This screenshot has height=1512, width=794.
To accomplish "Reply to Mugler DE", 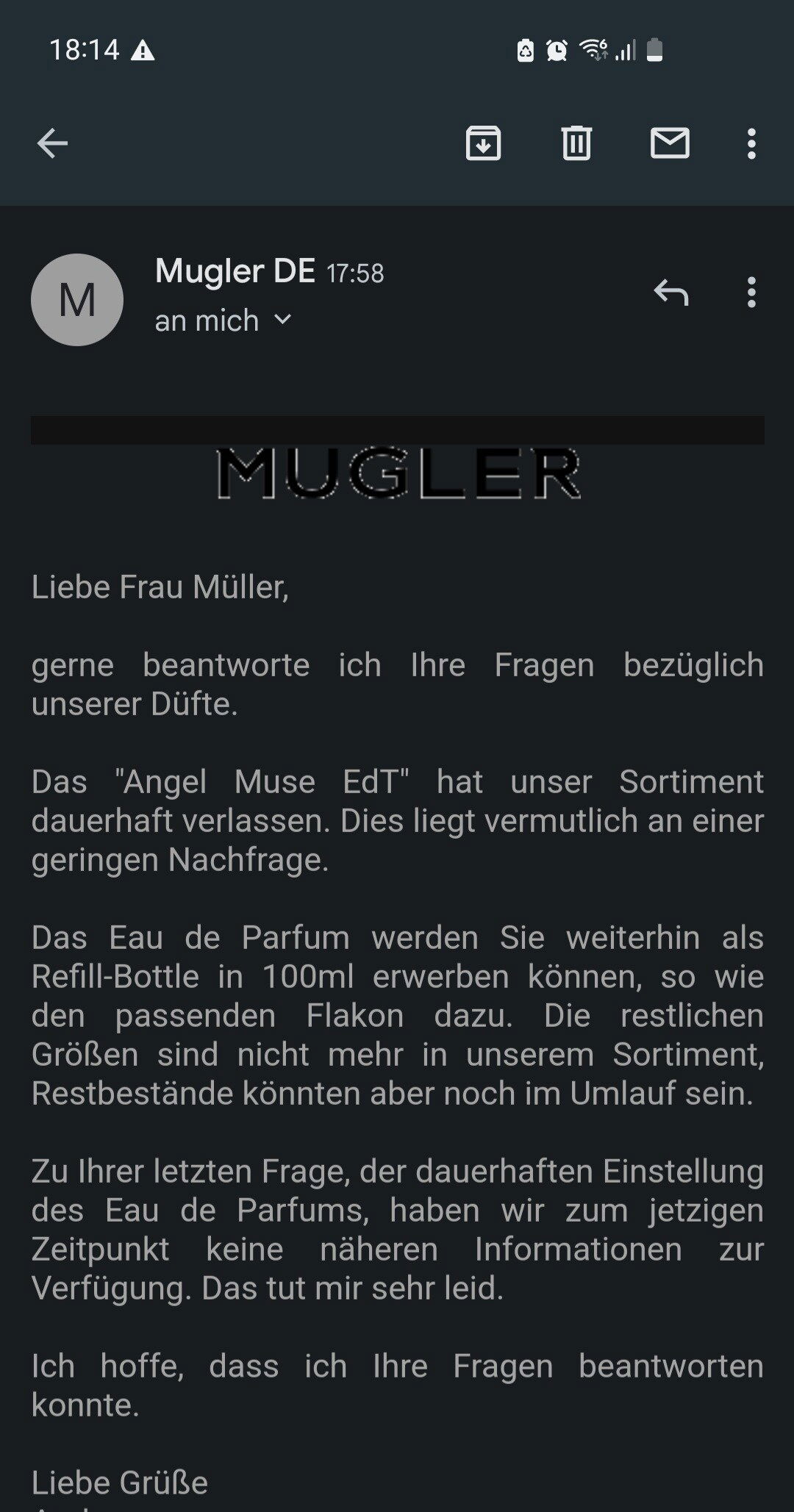I will 671,293.
